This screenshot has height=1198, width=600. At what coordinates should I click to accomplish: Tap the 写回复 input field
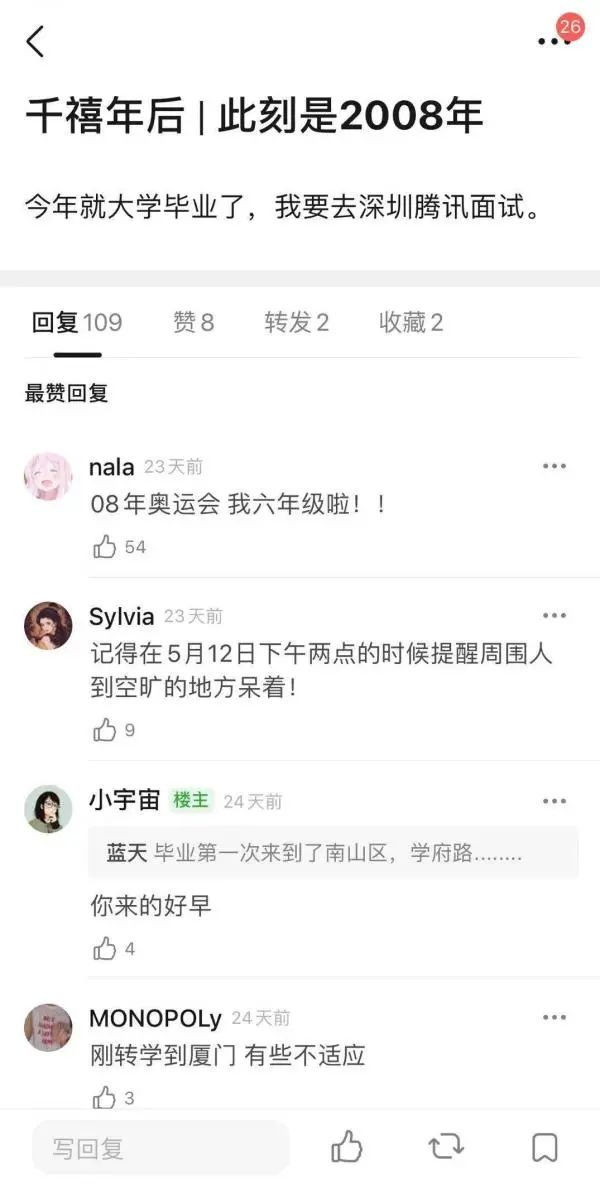click(160, 1148)
